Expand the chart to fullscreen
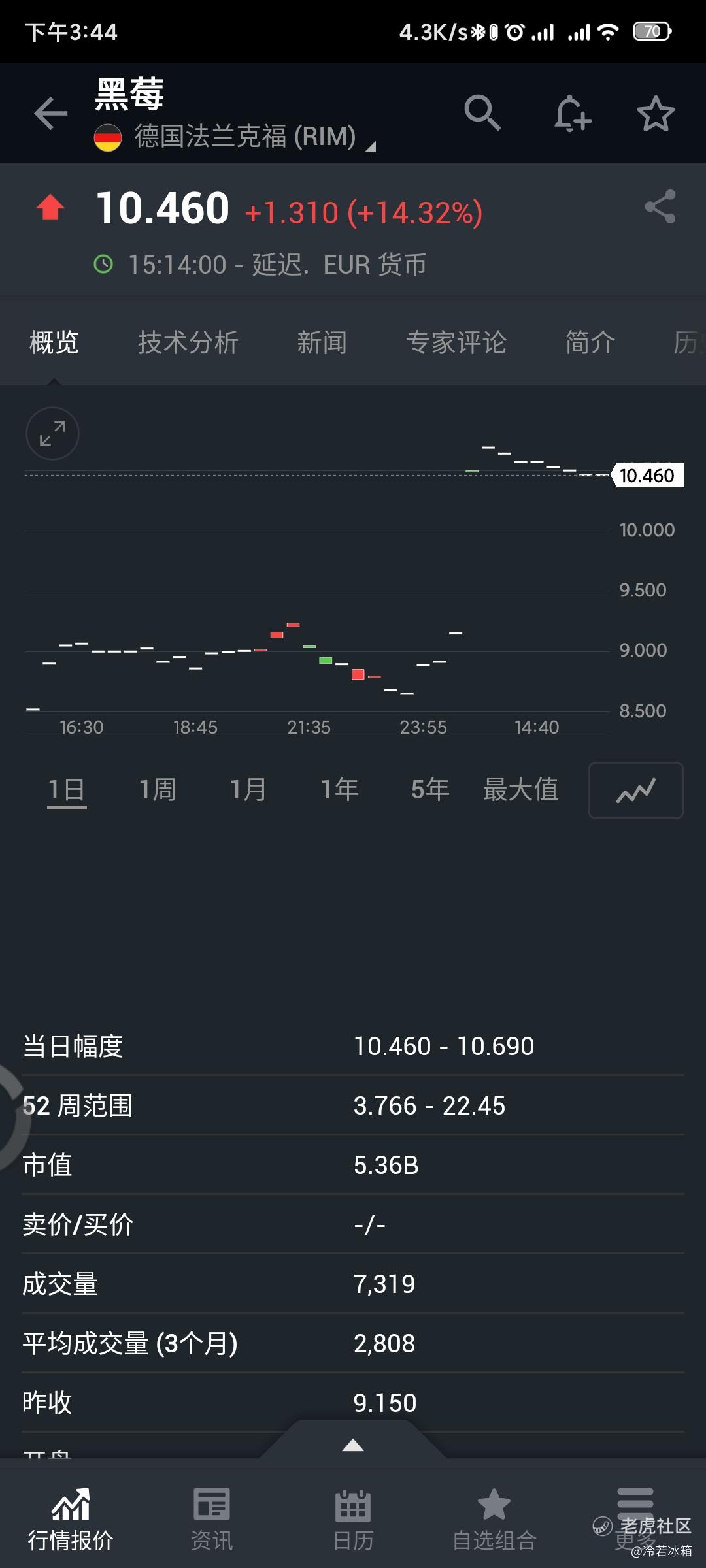Image resolution: width=706 pixels, height=1568 pixels. coord(52,434)
